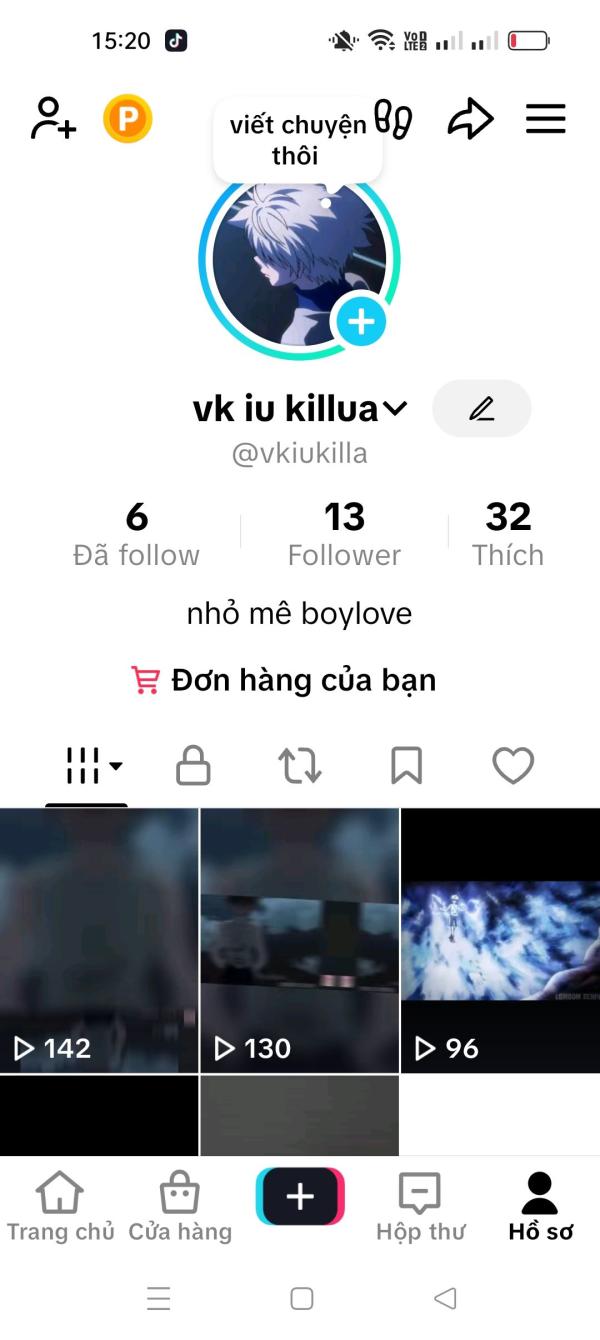Open the add friends icon
This screenshot has width=600, height=1340.
[x=53, y=119]
